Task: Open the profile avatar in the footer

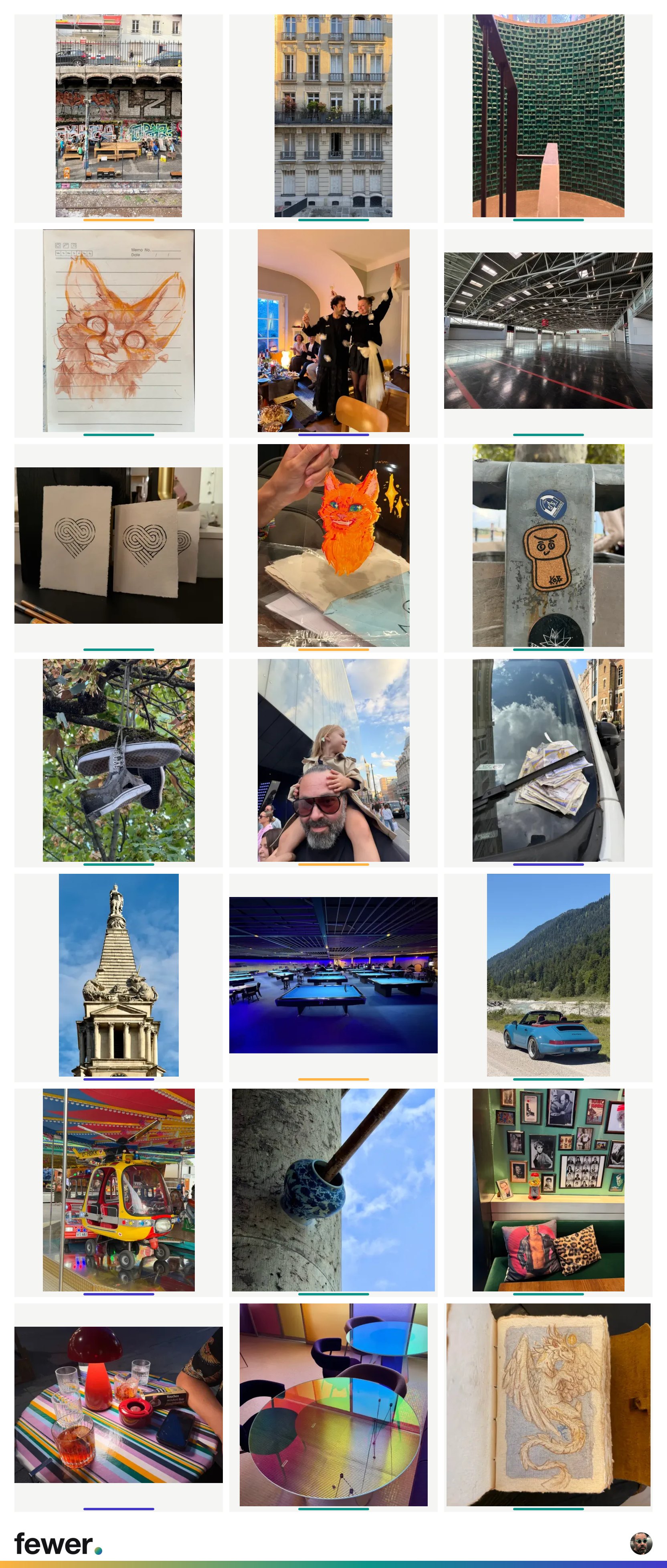Action: click(x=641, y=1544)
